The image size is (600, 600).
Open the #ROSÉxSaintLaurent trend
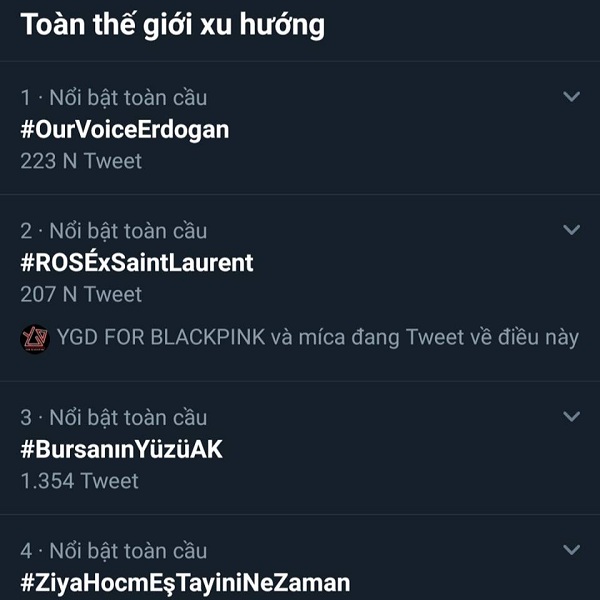[x=137, y=262]
